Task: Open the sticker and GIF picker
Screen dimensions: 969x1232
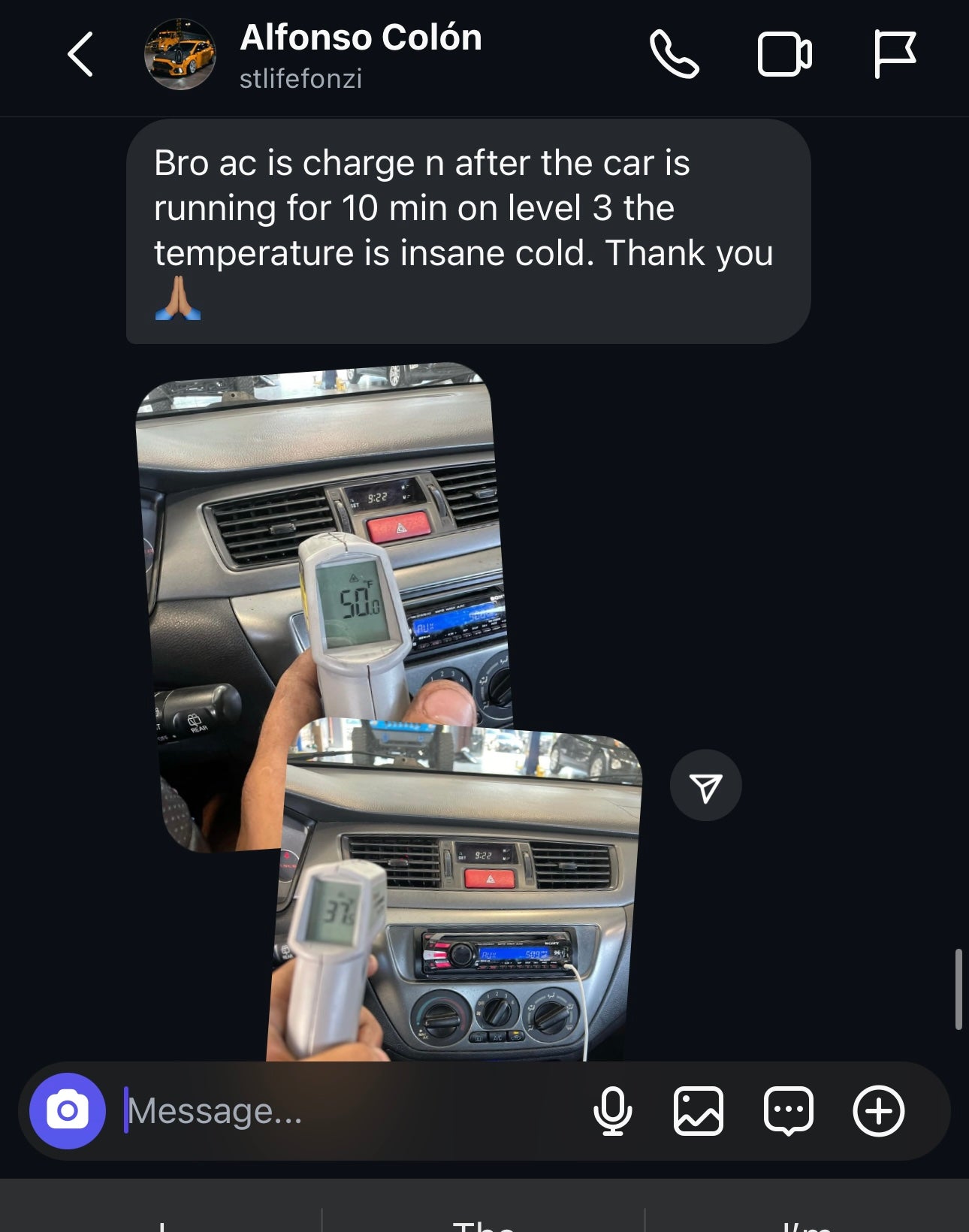Action: tap(788, 1110)
